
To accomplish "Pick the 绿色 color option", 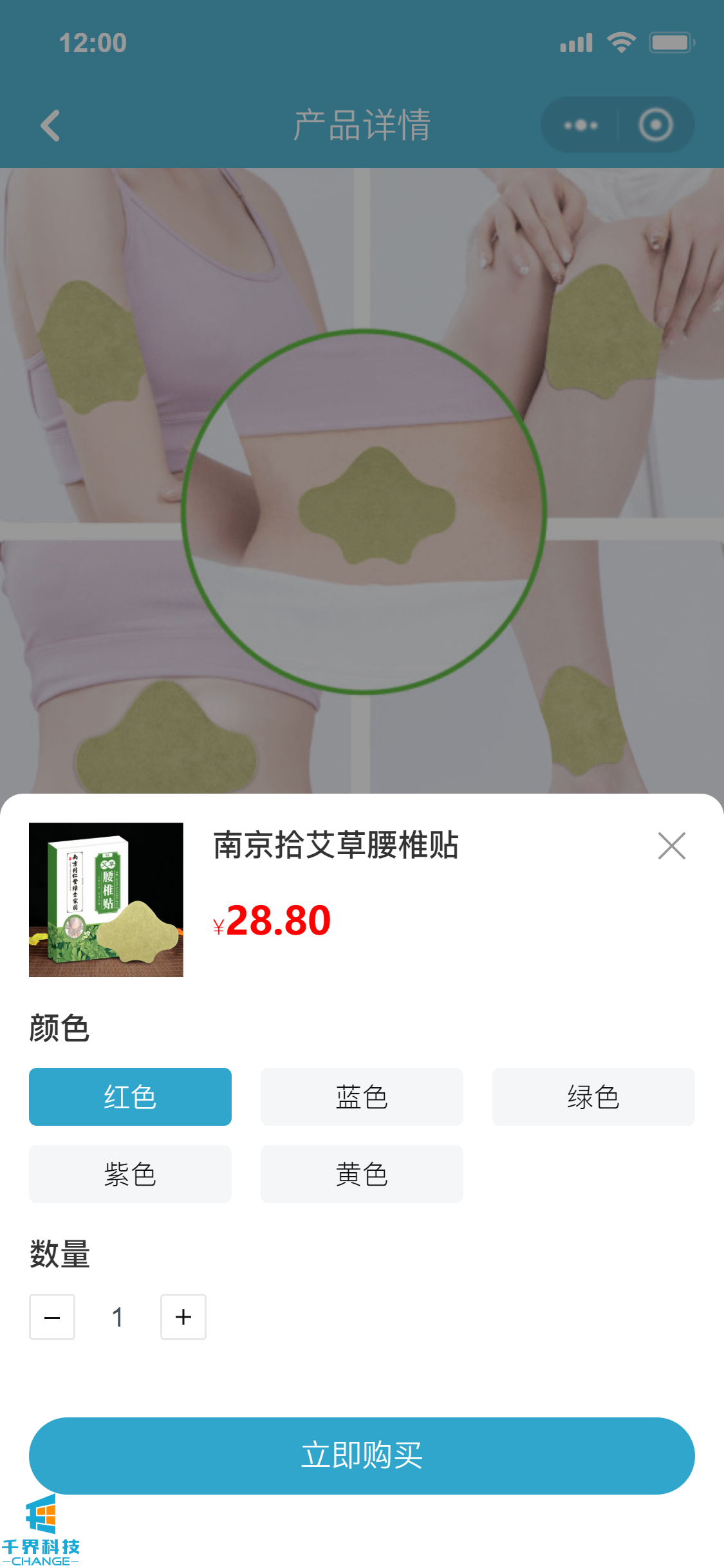I will tap(593, 1097).
